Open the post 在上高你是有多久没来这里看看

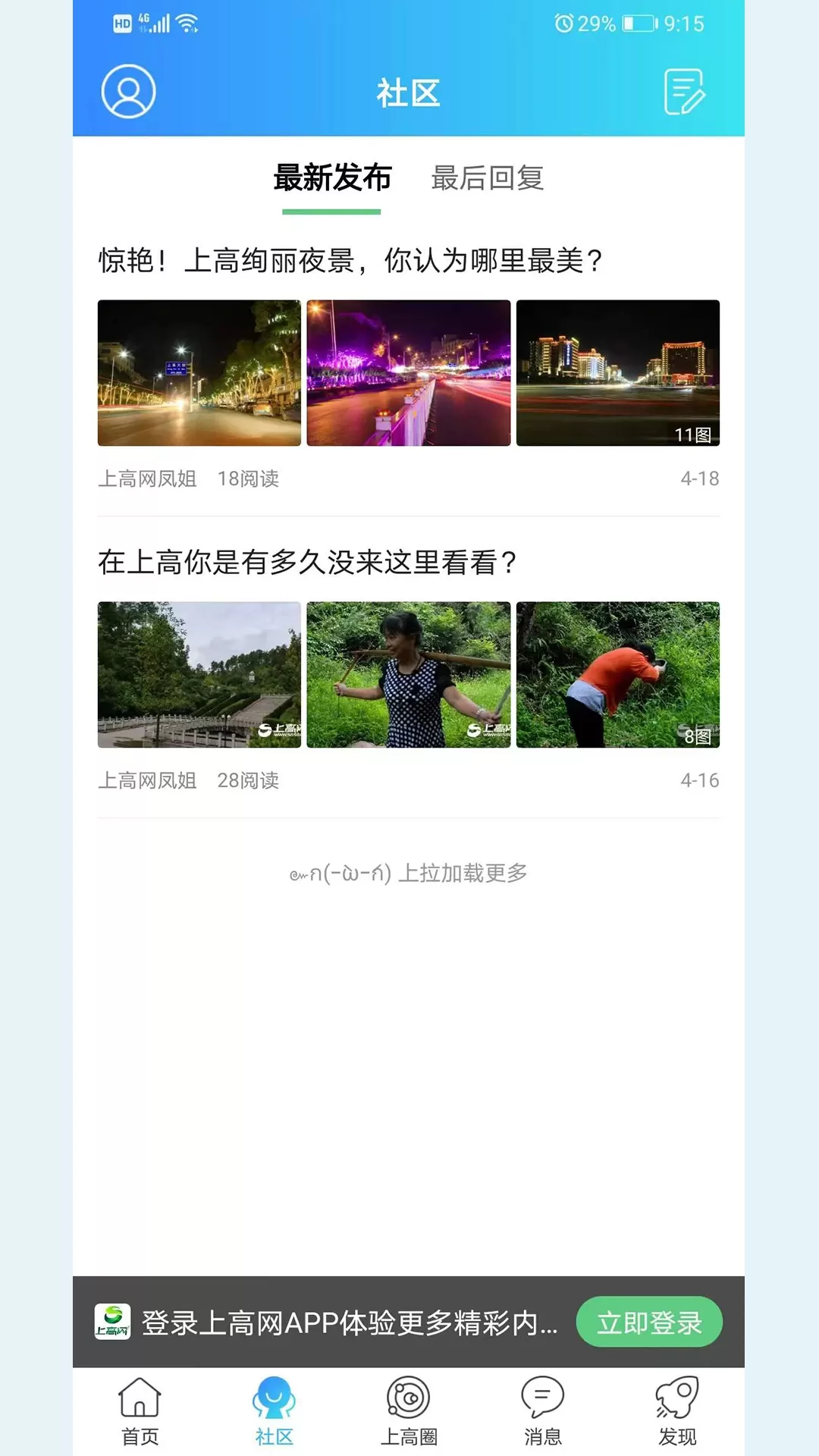pyautogui.click(x=307, y=563)
